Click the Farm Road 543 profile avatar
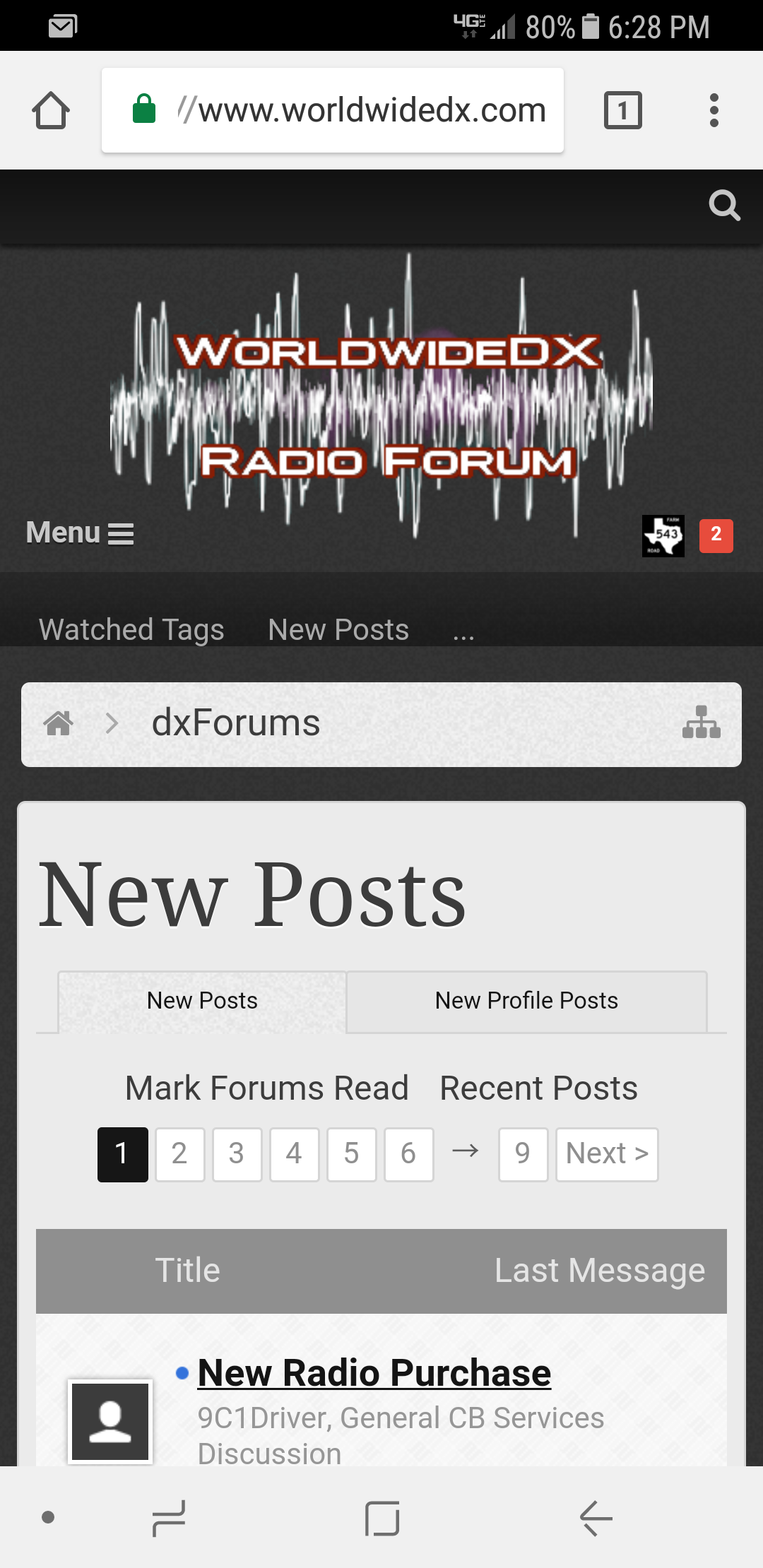Image resolution: width=763 pixels, height=1568 pixels. pos(663,536)
